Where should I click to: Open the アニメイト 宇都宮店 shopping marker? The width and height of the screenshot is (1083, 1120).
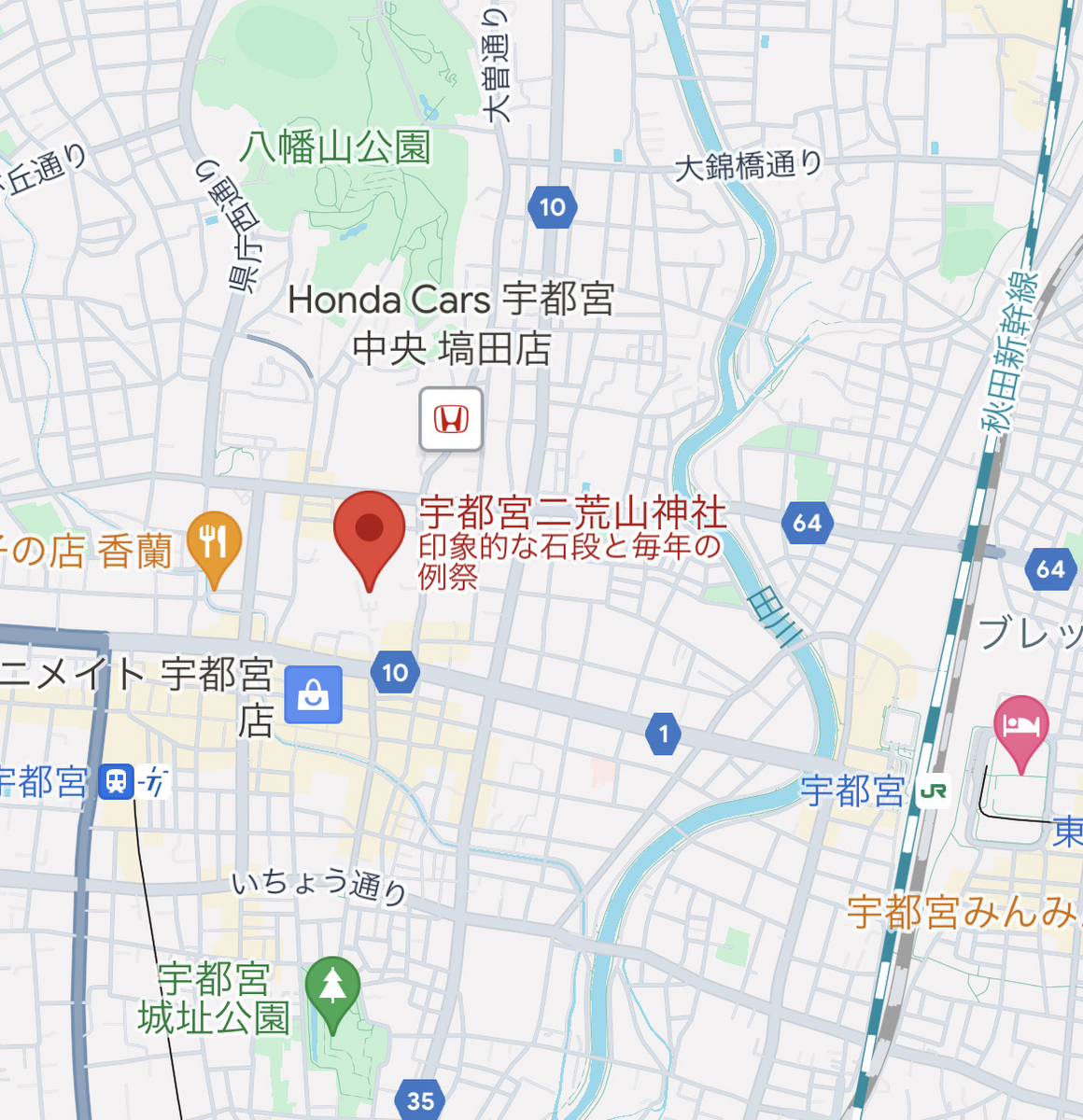click(x=313, y=694)
